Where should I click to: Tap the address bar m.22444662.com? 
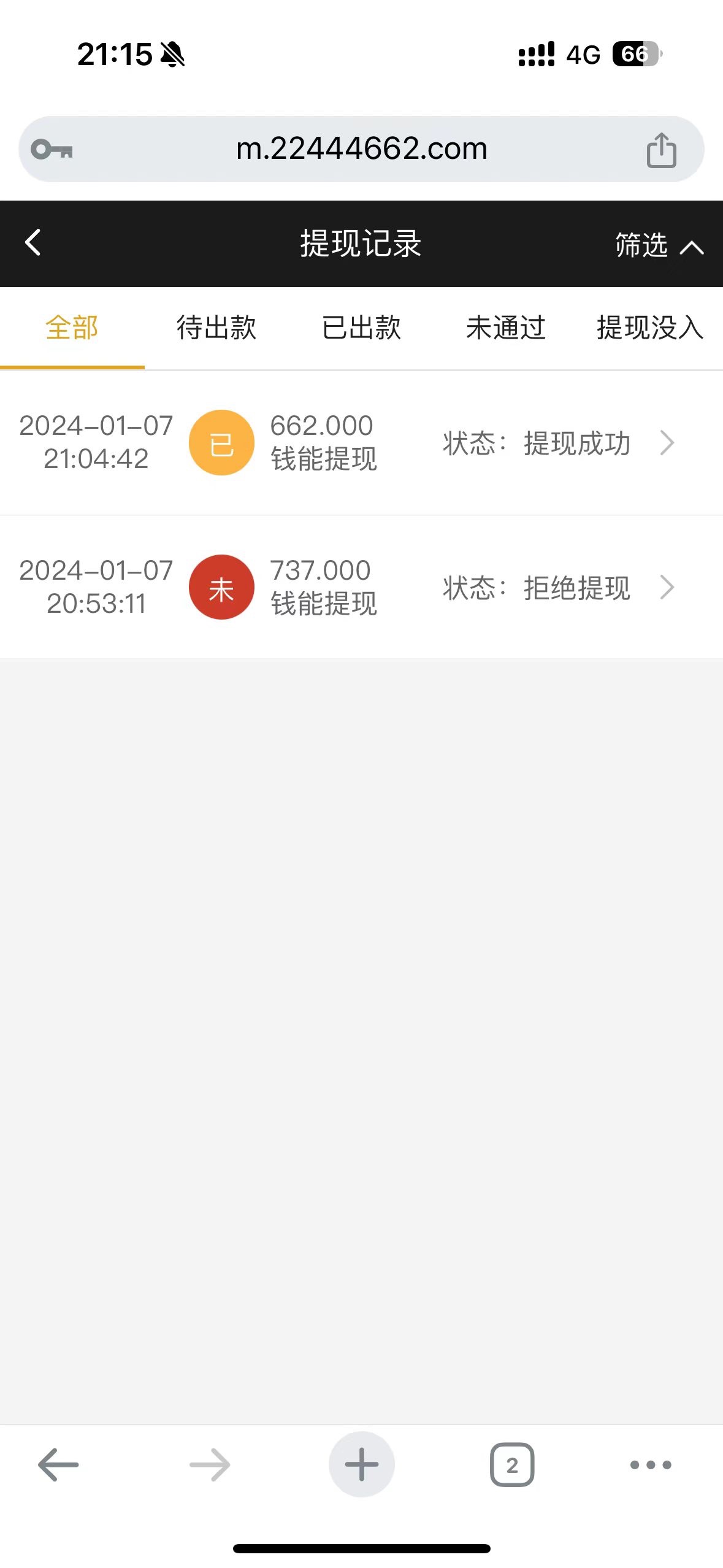(x=361, y=149)
